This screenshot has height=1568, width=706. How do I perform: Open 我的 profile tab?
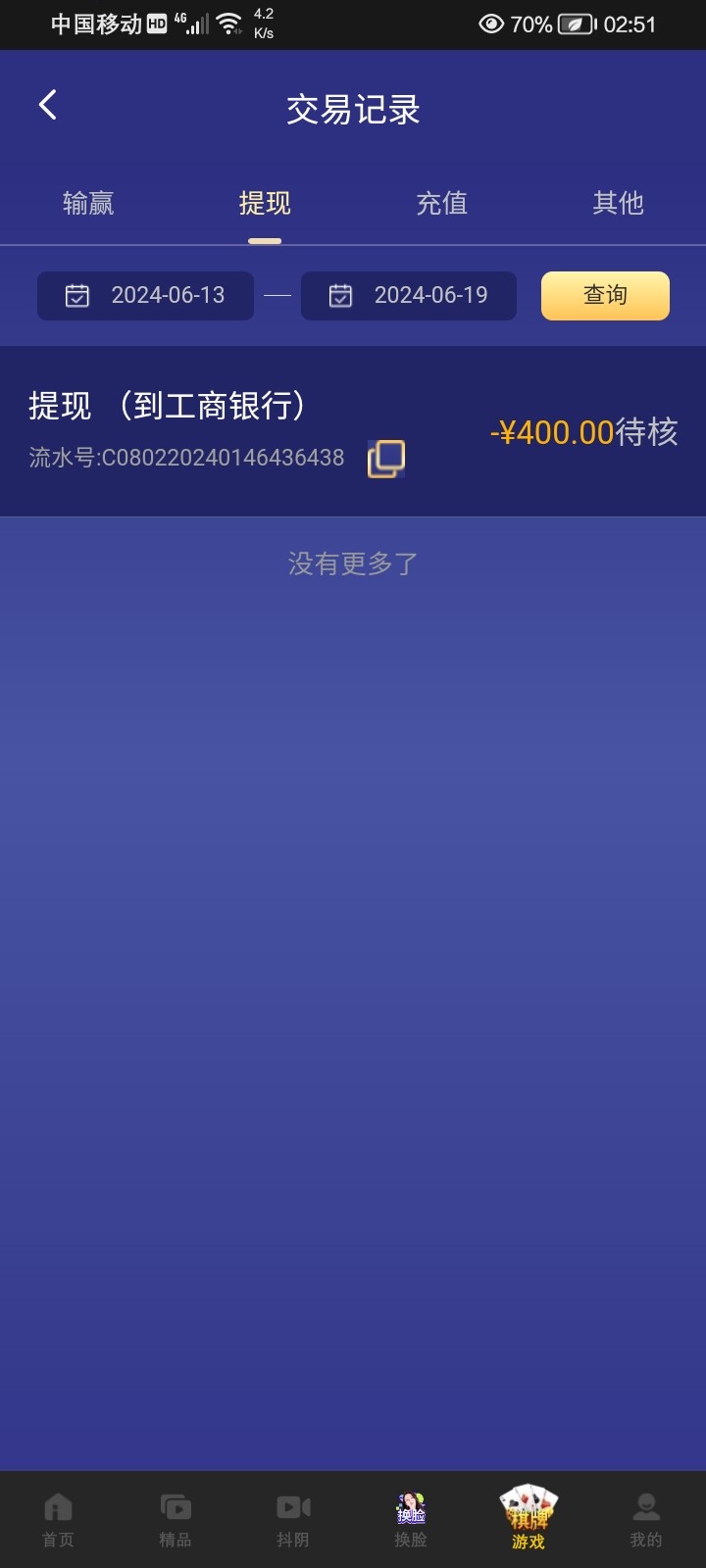[646, 1519]
